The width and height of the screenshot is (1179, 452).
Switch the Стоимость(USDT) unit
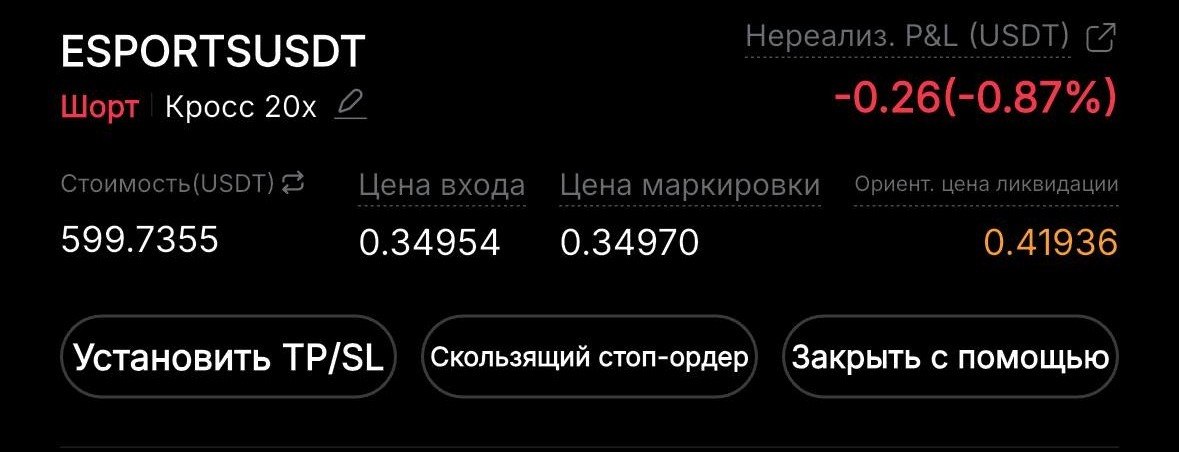tap(293, 183)
